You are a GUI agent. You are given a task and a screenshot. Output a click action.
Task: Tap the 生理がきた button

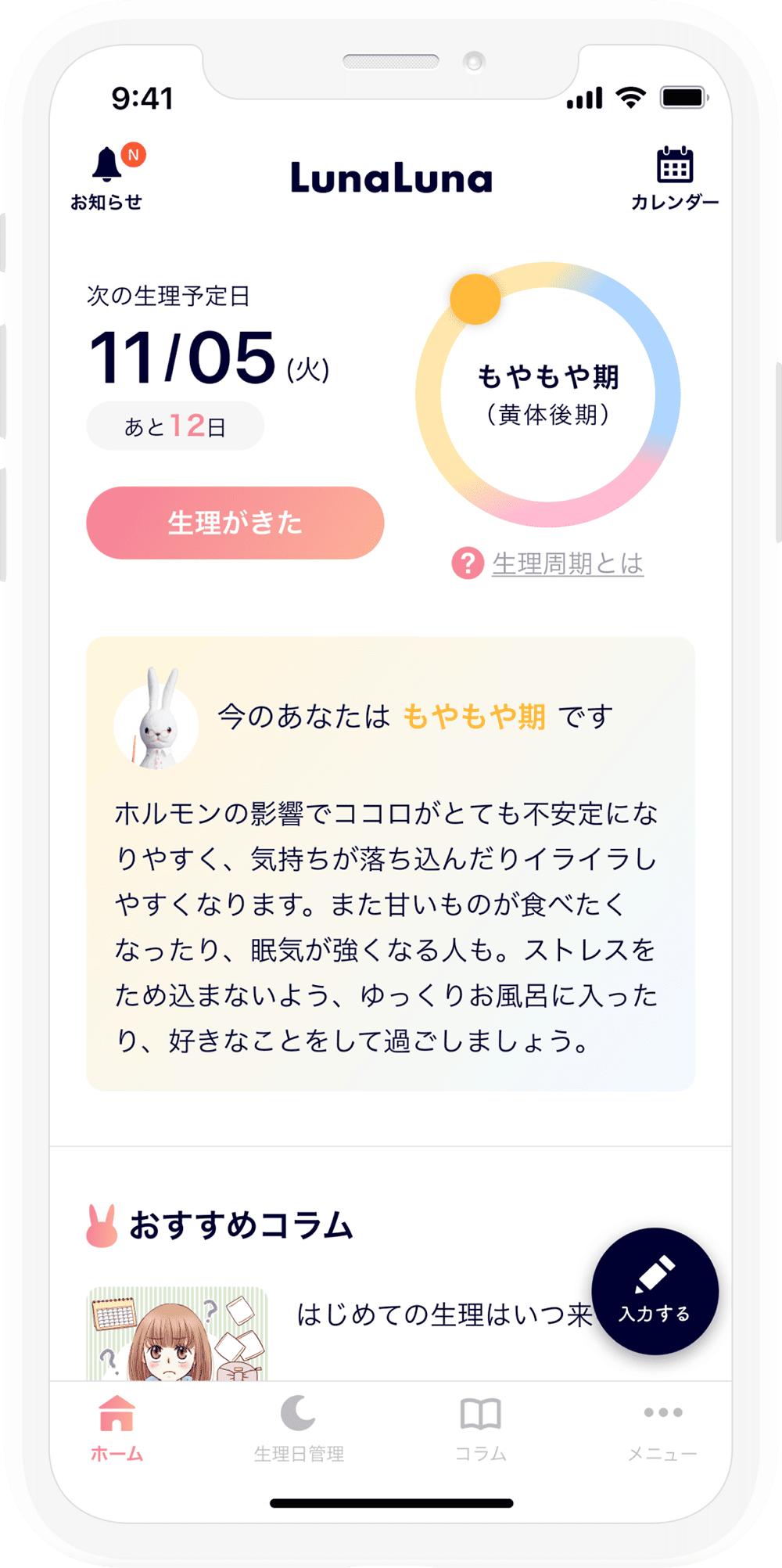(x=235, y=523)
